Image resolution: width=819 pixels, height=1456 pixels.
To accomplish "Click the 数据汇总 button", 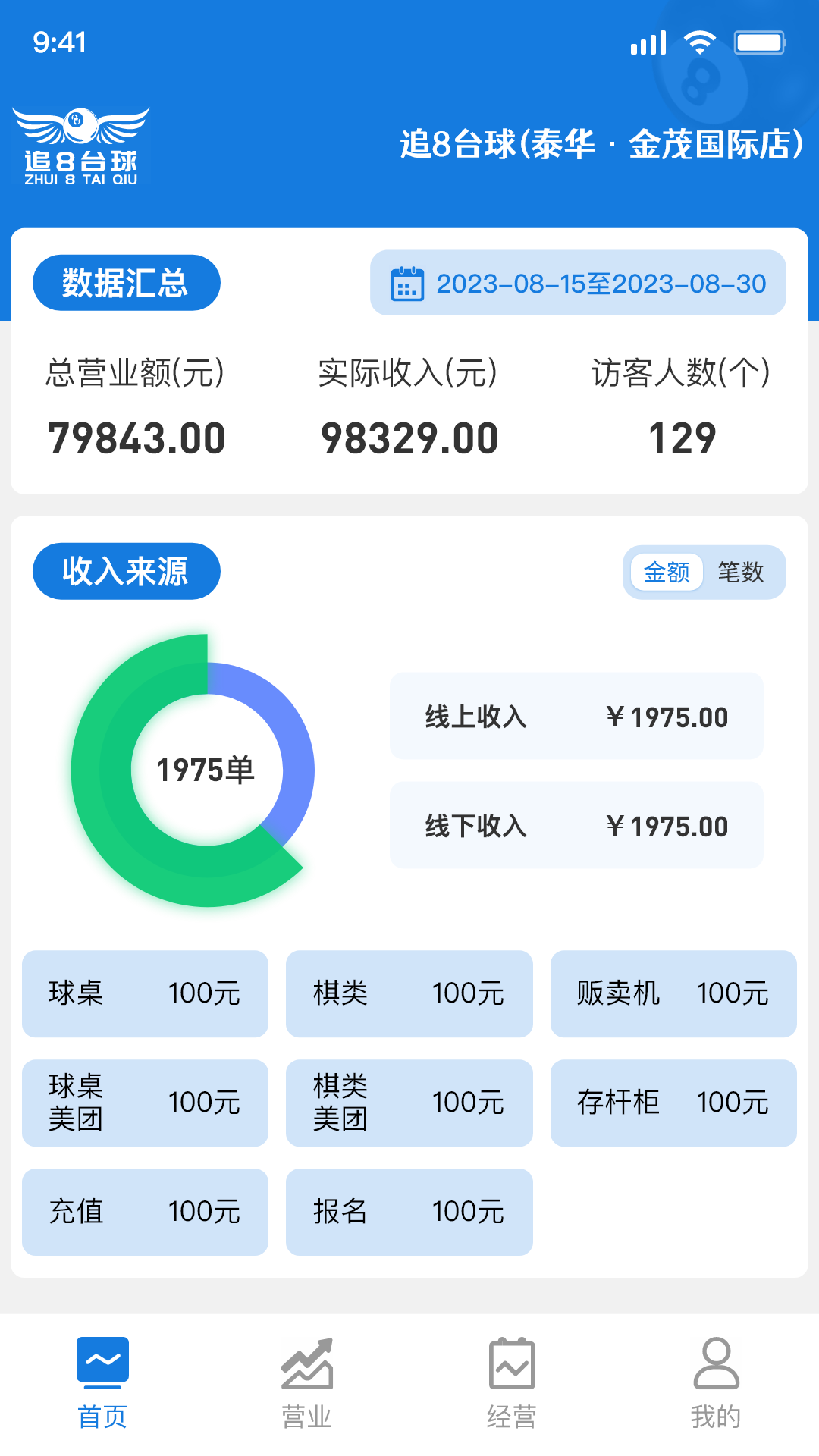I will [x=126, y=282].
